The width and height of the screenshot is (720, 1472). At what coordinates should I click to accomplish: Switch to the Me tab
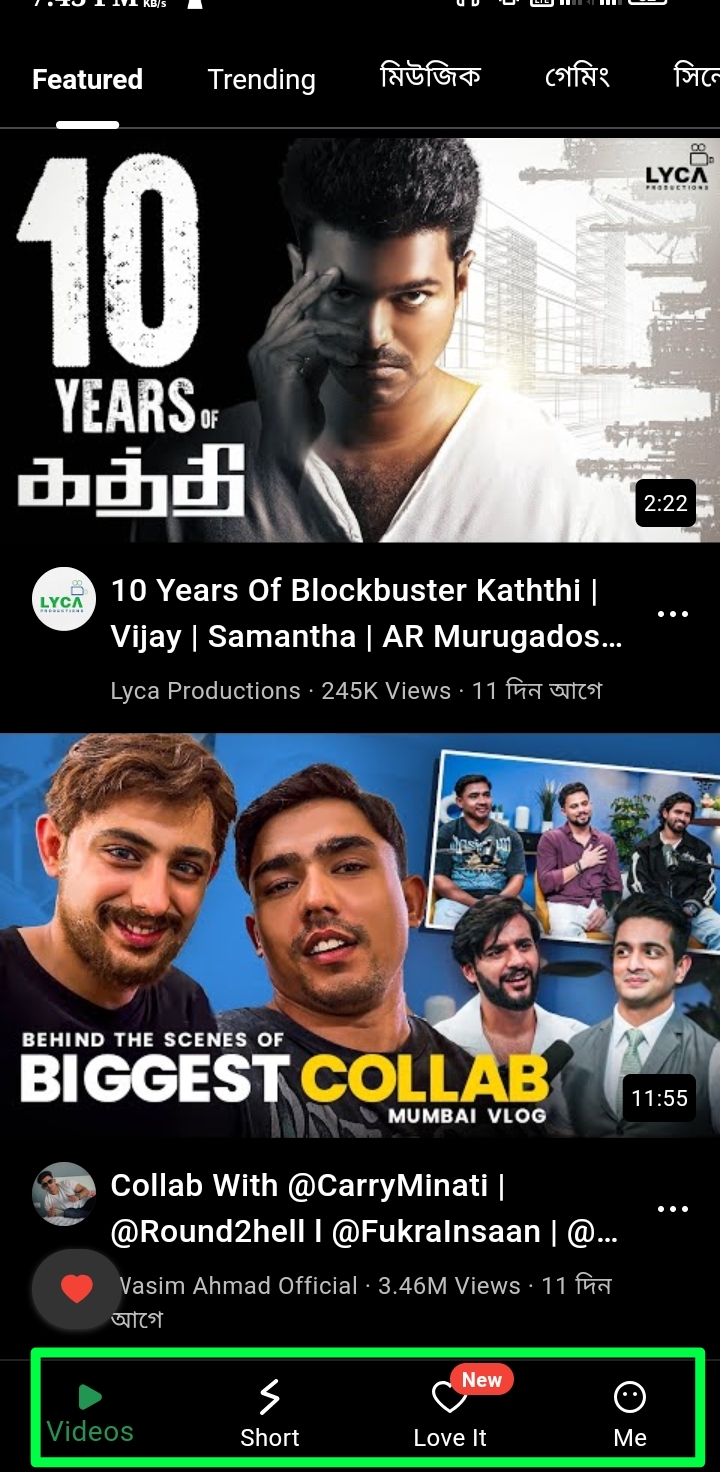[630, 1413]
